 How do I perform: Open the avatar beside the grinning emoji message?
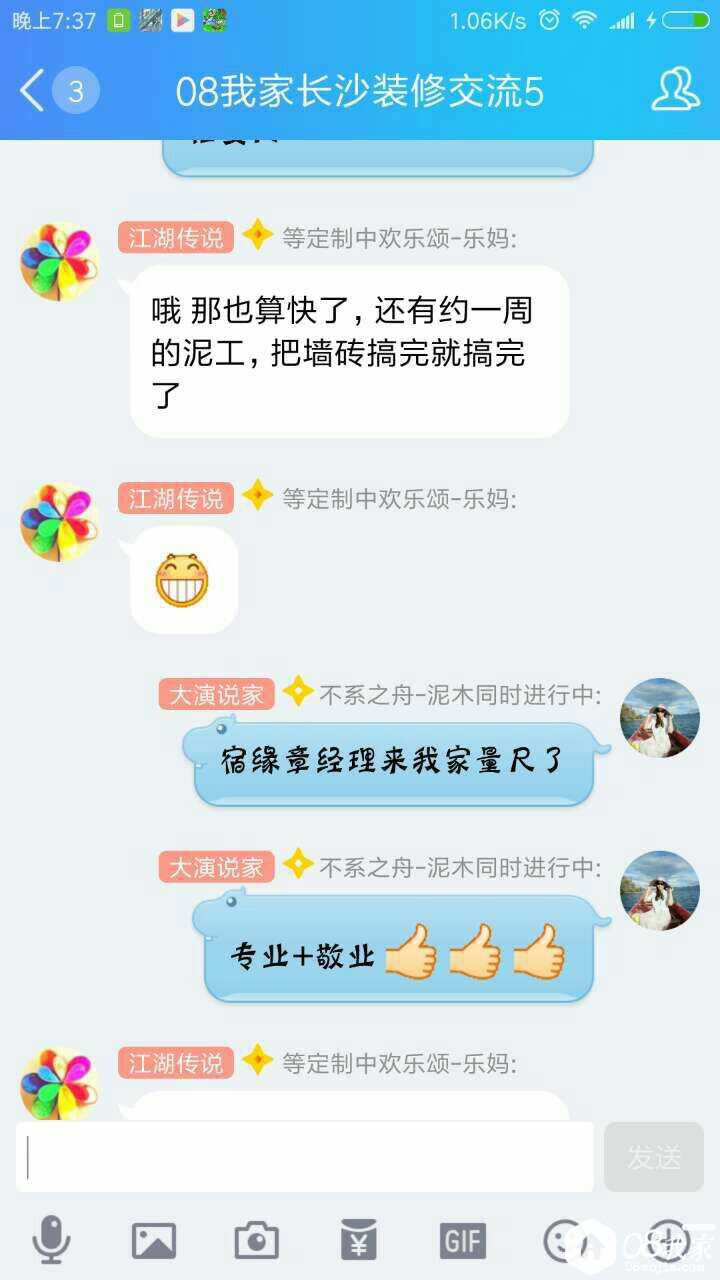click(x=60, y=521)
